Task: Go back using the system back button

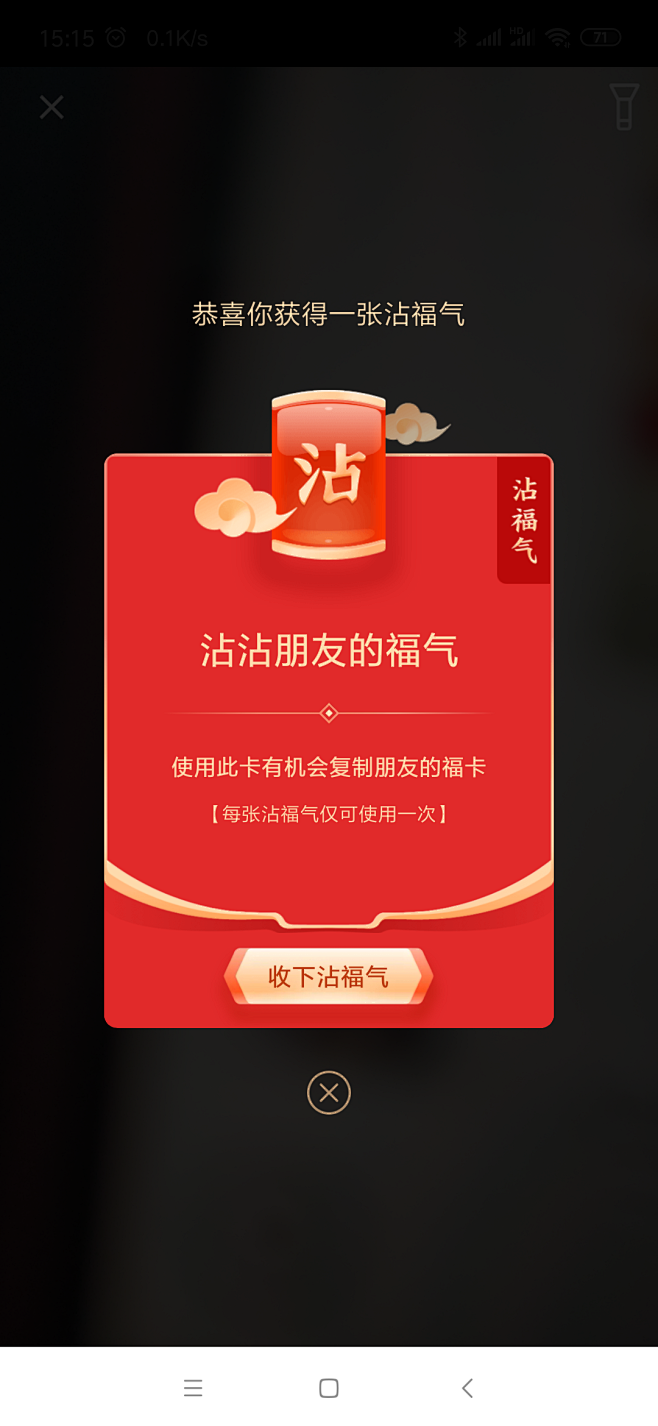Action: coord(467,1388)
